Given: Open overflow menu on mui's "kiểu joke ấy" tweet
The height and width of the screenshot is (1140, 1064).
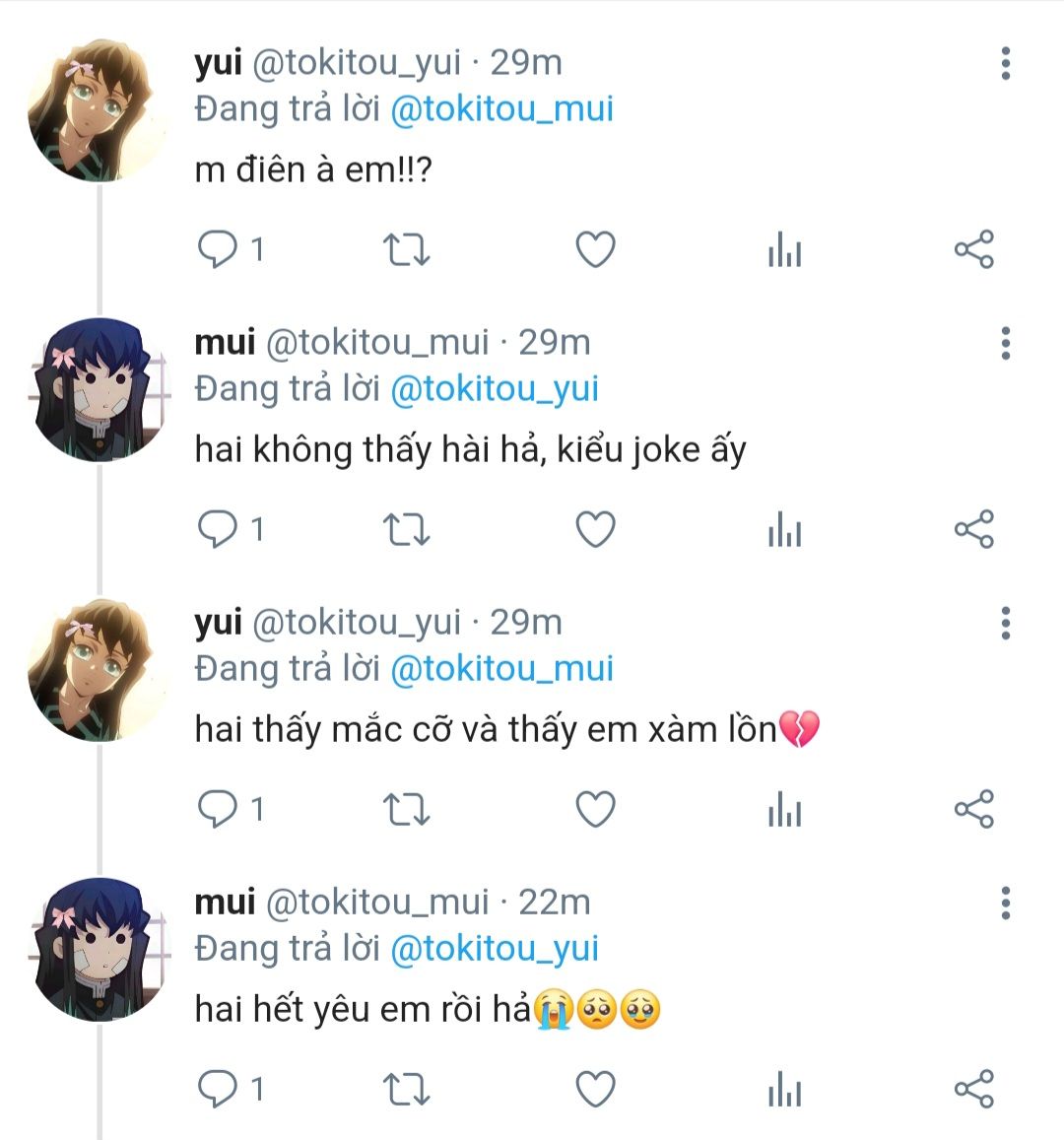Looking at the screenshot, I should point(1005,343).
